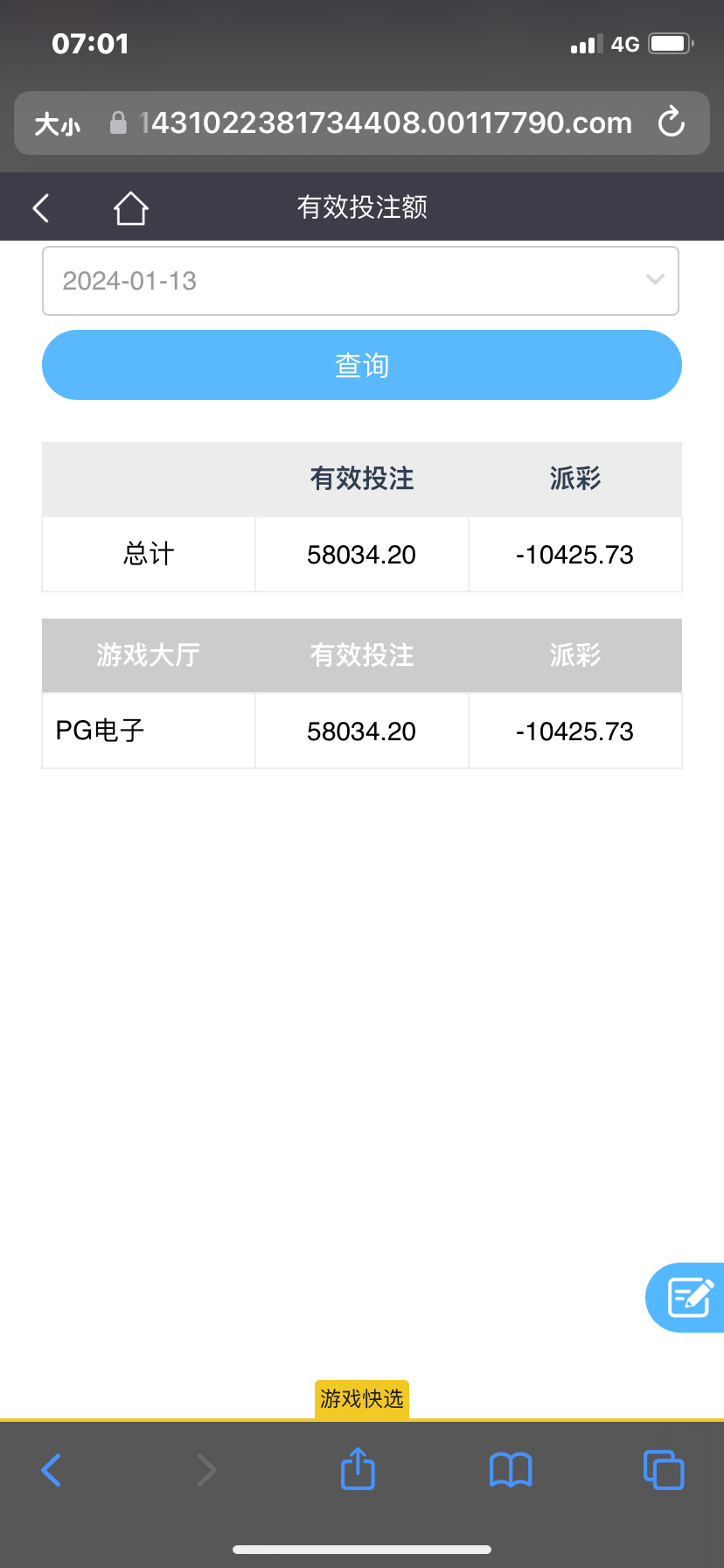Viewport: 724px width, 1568px height.
Task: Open Safari's Bookmarks icon
Action: pyautogui.click(x=510, y=1469)
